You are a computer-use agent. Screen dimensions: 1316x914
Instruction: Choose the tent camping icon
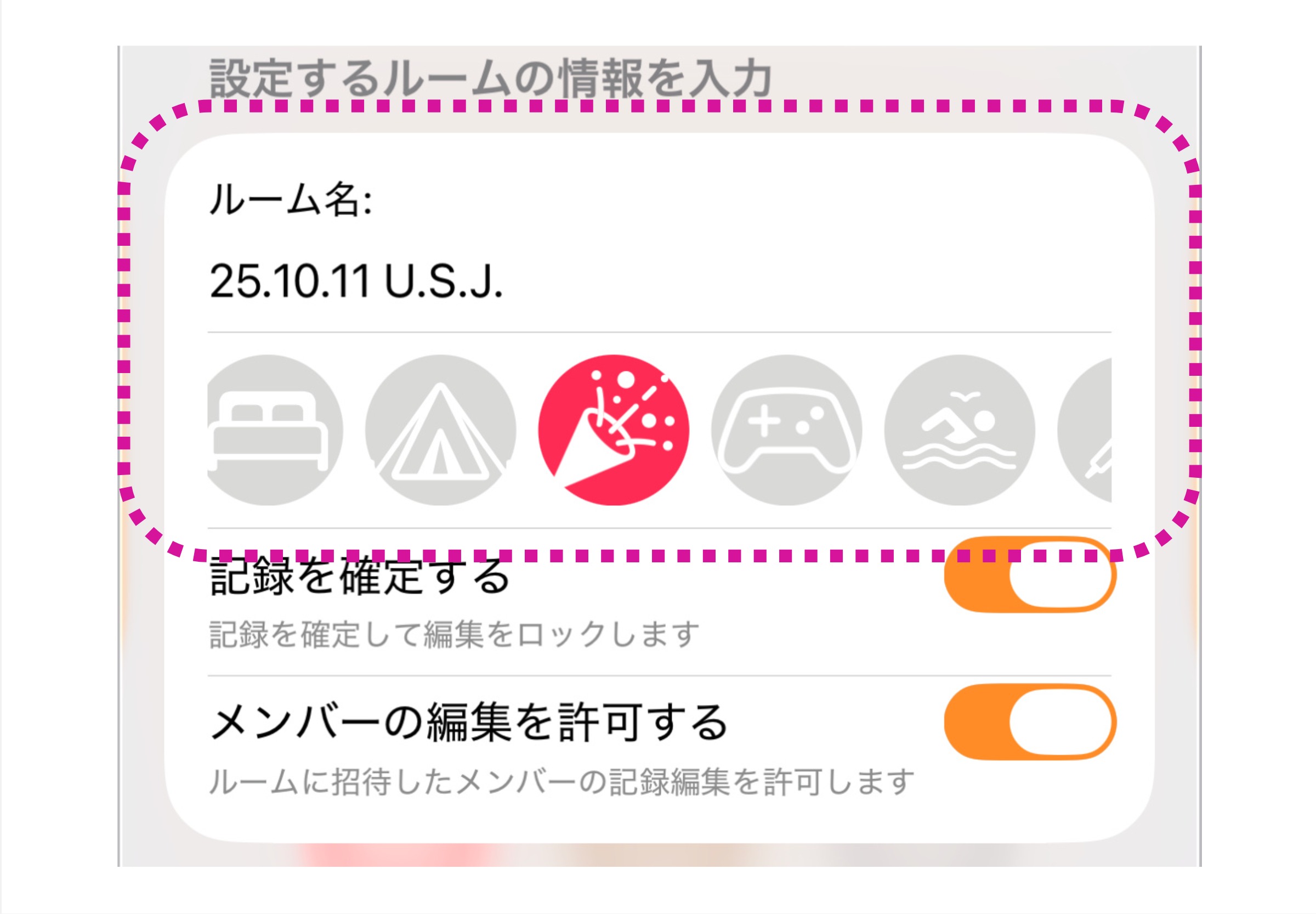440,430
